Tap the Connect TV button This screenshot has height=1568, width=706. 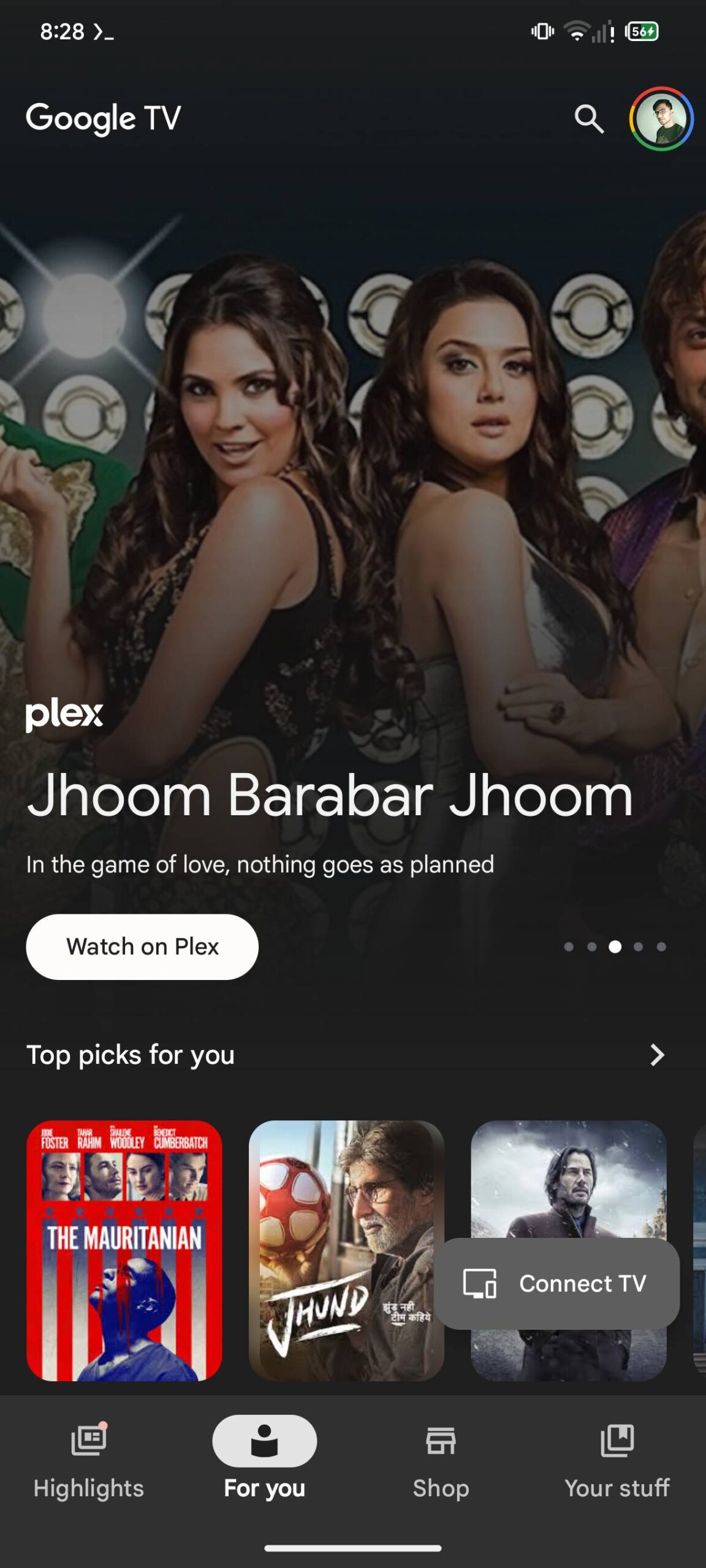pos(556,1283)
